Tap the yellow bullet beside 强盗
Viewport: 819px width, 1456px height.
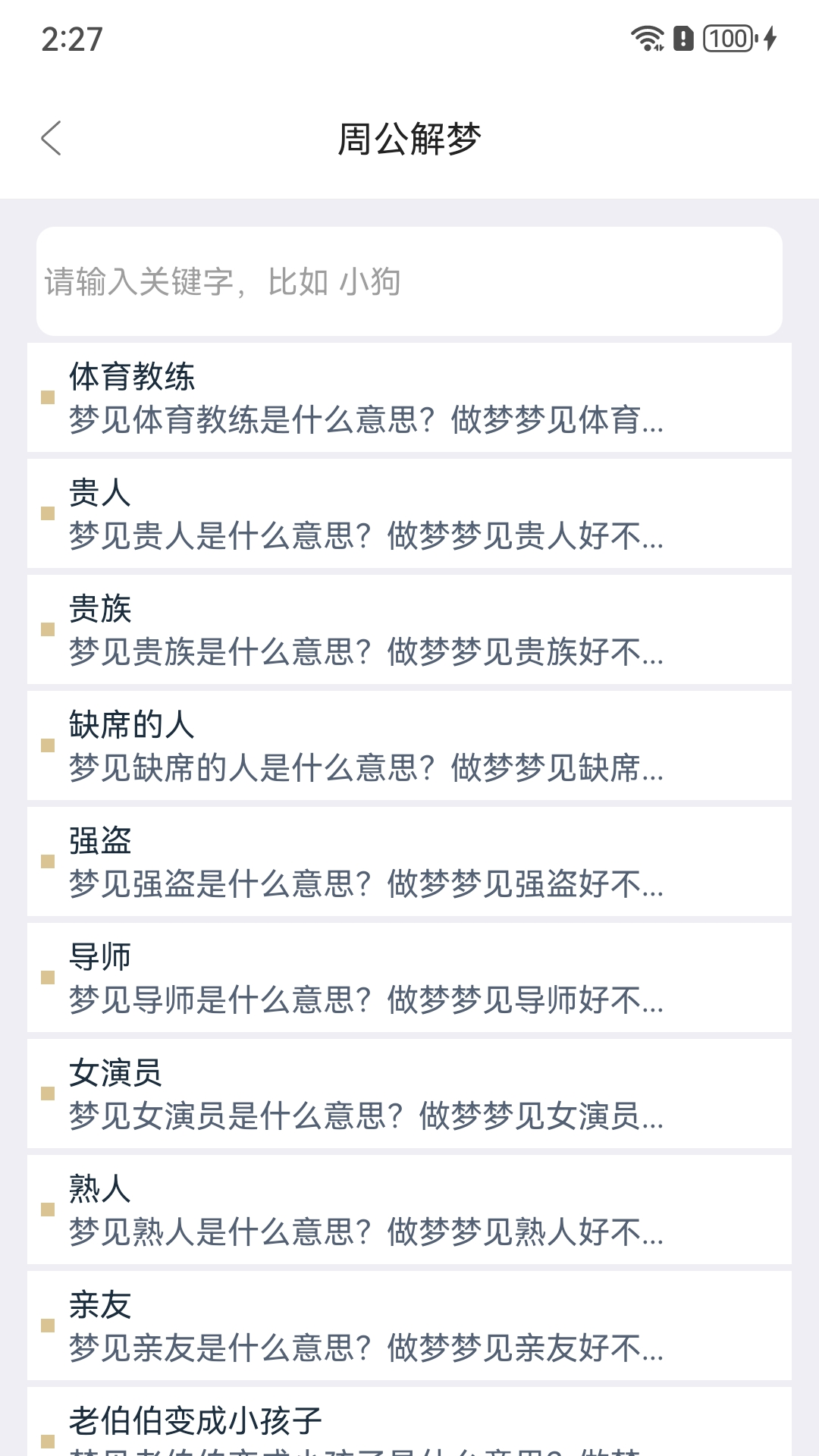49,861
